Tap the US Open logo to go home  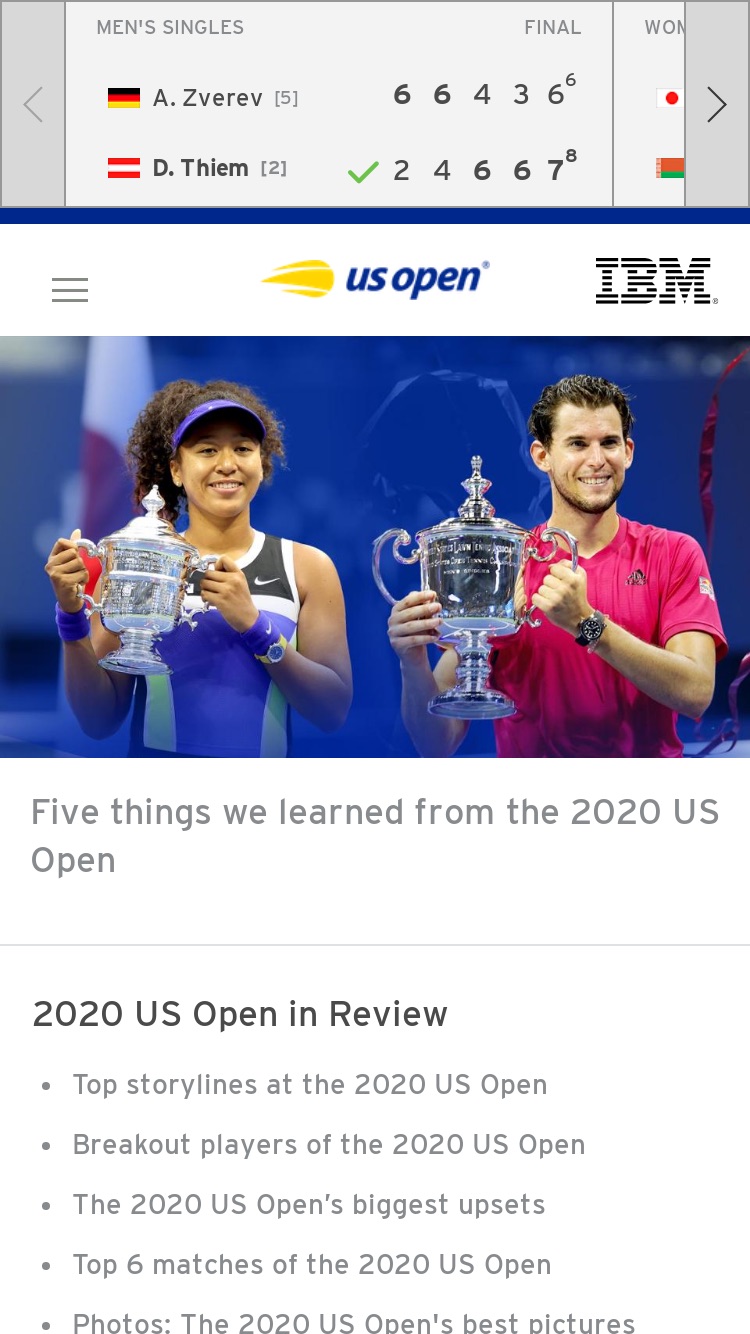tap(375, 279)
